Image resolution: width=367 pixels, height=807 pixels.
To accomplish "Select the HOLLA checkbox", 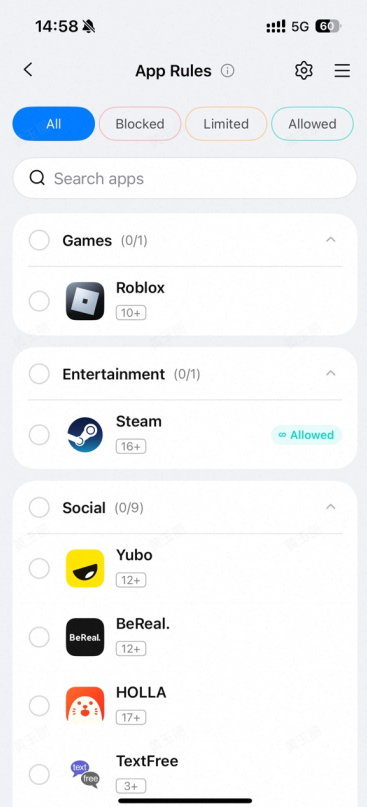I will [39, 706].
